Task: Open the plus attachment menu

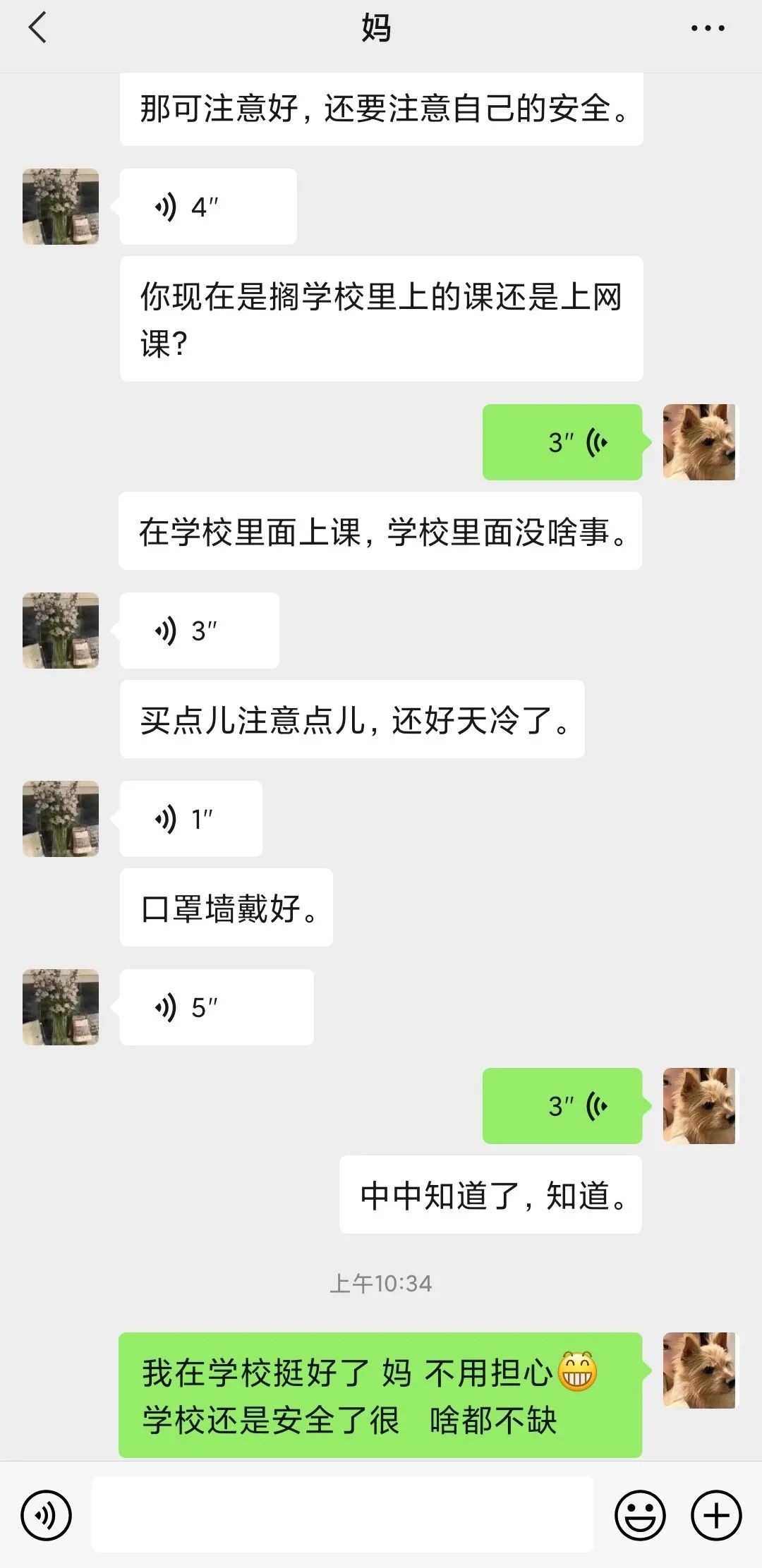Action: coord(716,1514)
